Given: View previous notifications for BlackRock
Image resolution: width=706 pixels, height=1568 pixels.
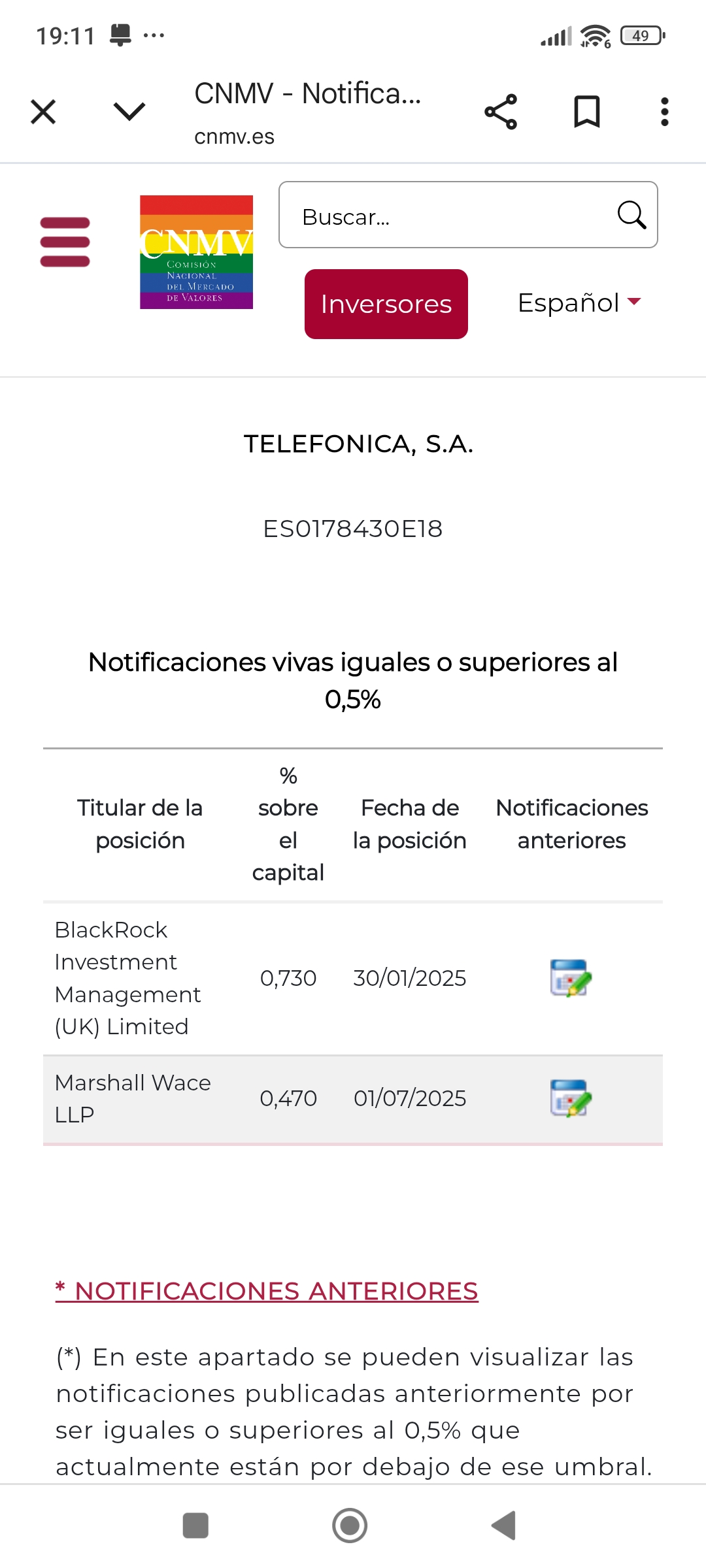Looking at the screenshot, I should [571, 978].
